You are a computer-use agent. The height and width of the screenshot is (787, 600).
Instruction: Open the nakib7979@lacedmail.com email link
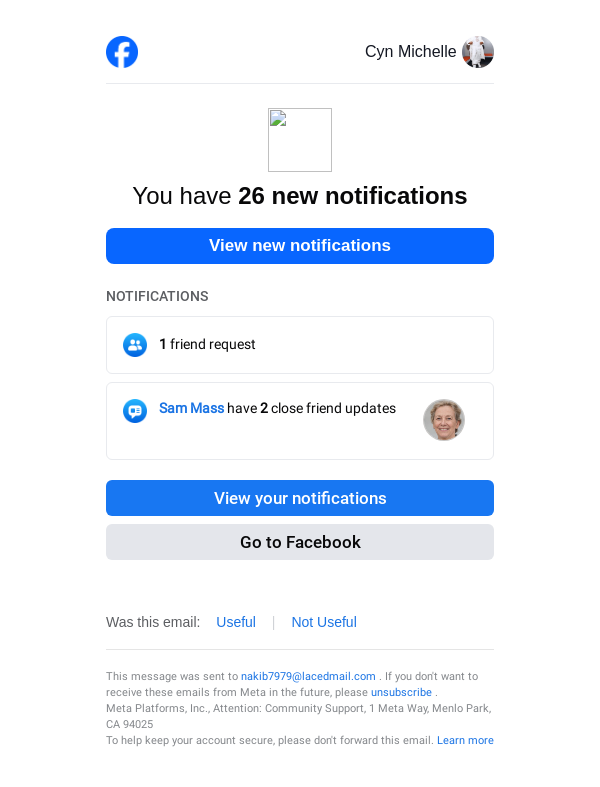(308, 676)
